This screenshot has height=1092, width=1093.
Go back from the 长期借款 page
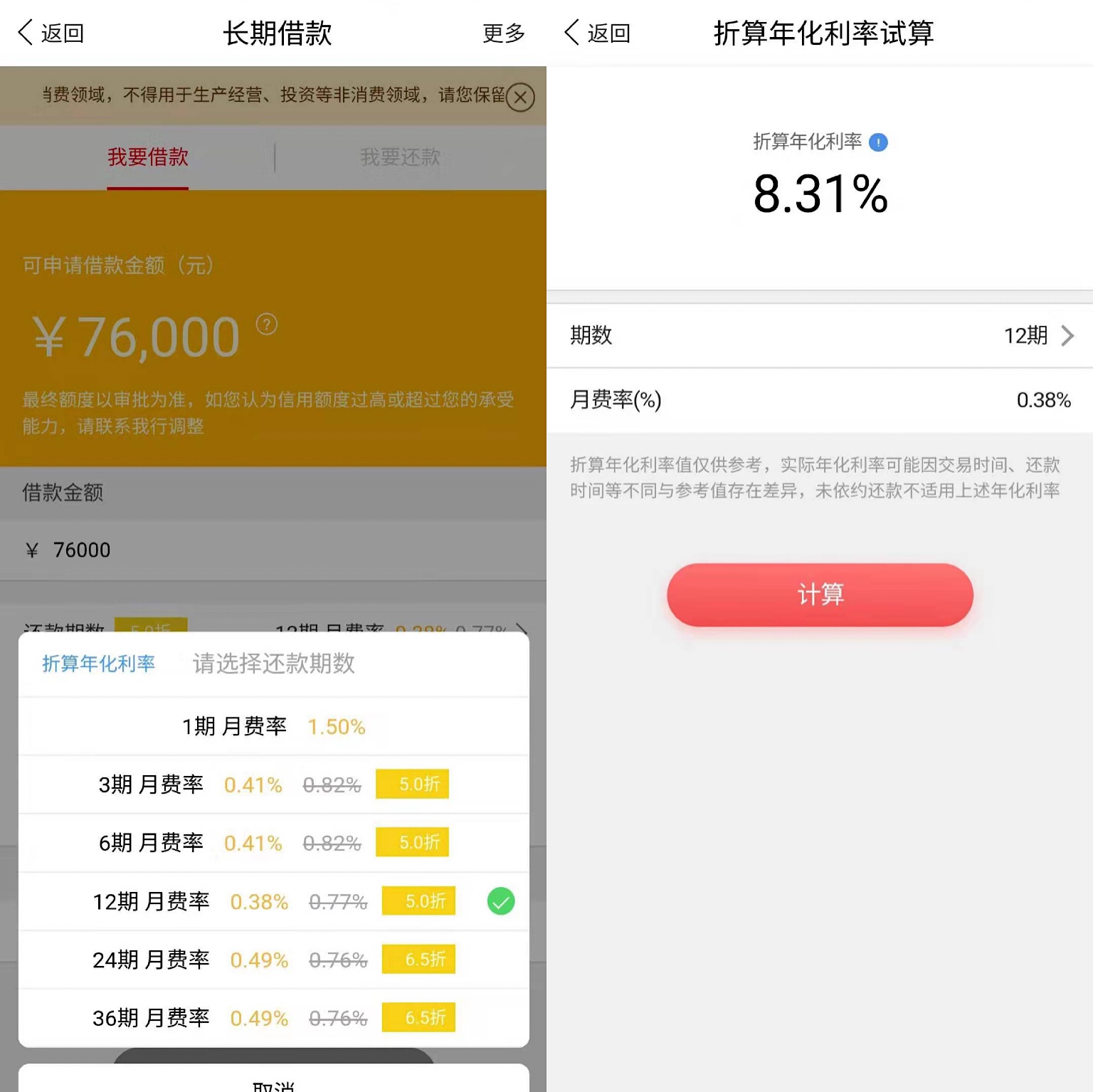[x=50, y=33]
